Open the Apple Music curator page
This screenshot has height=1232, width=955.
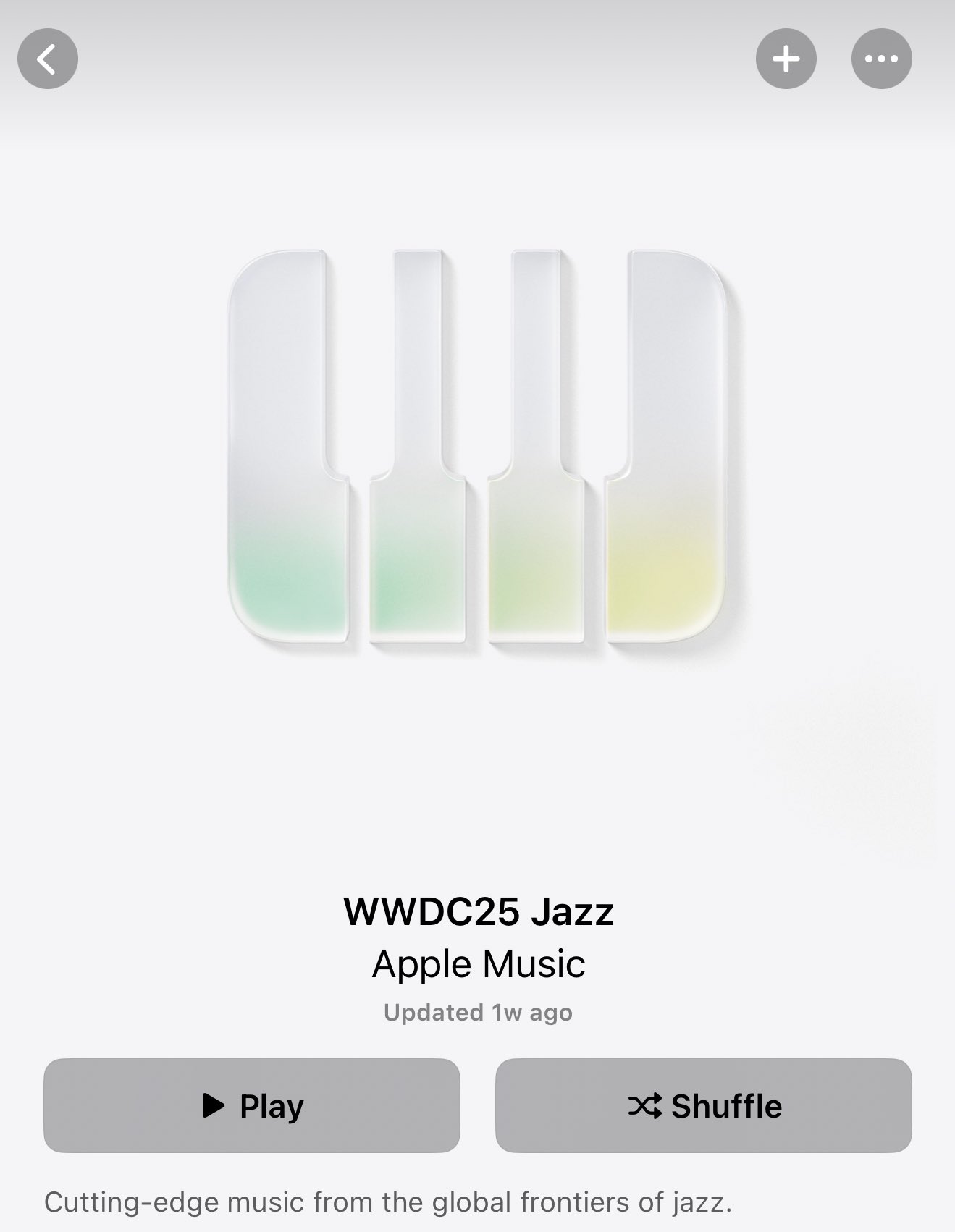point(478,963)
